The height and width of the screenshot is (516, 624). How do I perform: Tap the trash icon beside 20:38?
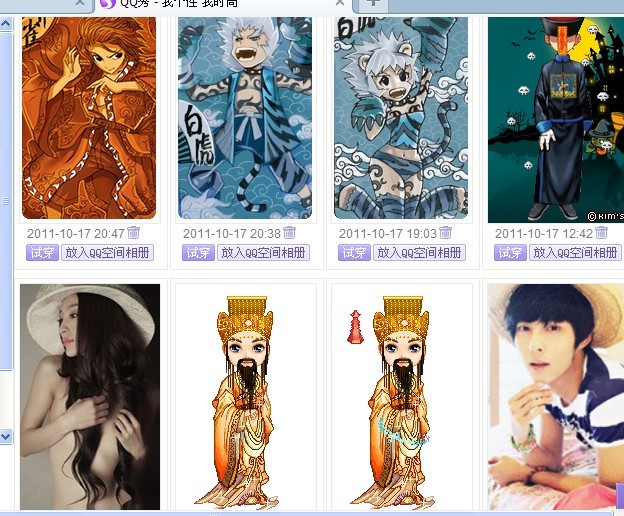(290, 233)
